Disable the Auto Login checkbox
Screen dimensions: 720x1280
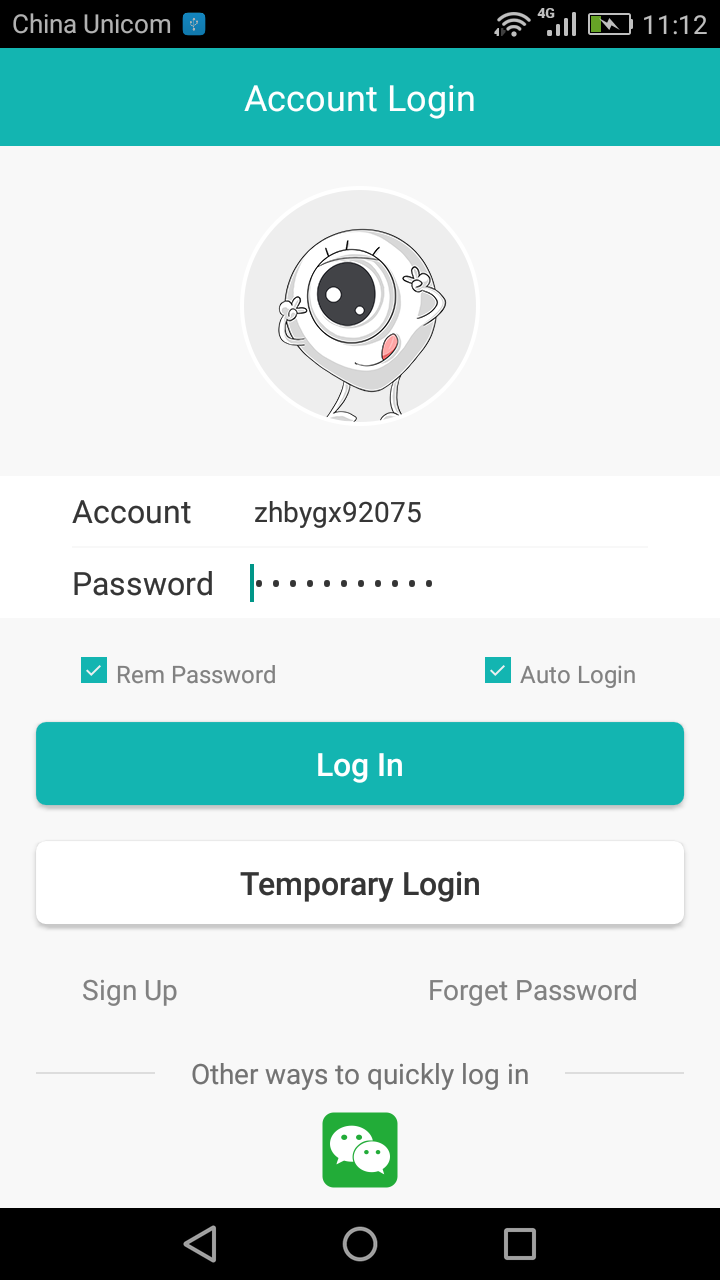[x=498, y=671]
